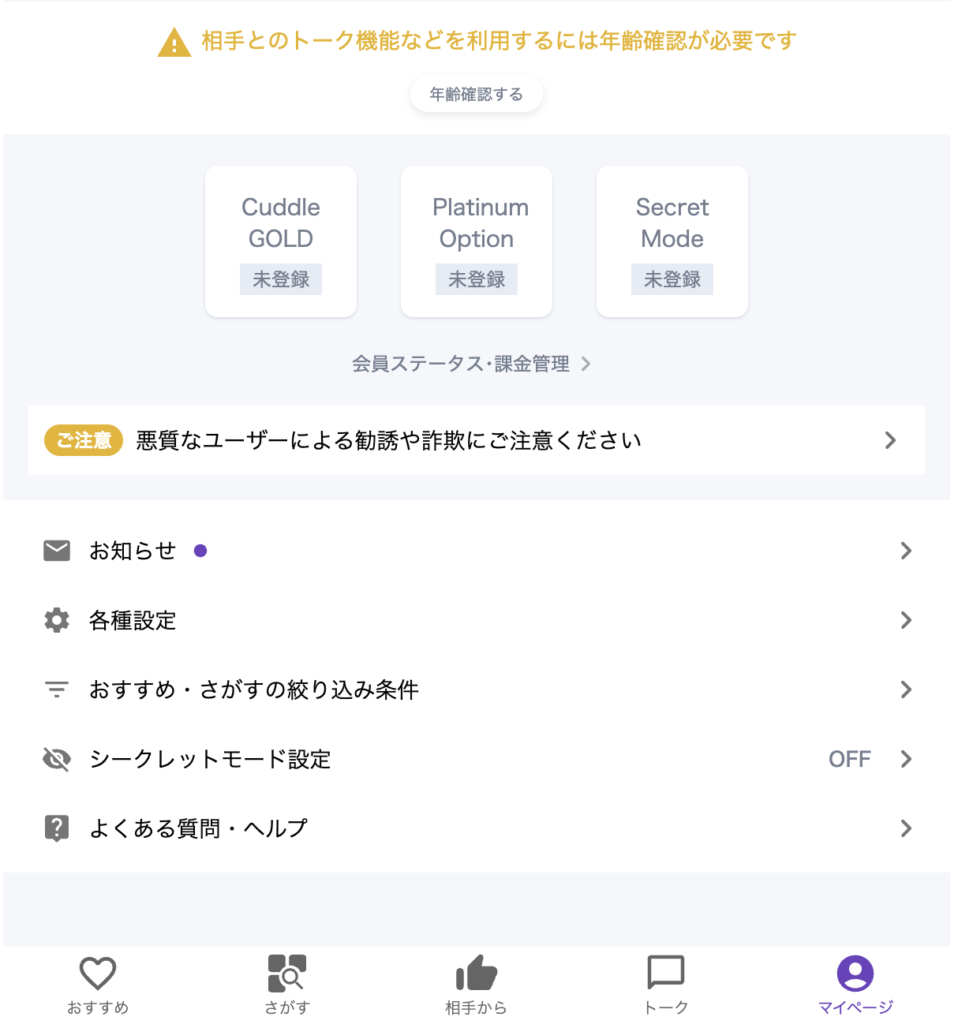Toggle シークレットモード from OFF
This screenshot has width=958, height=1024.
849,759
